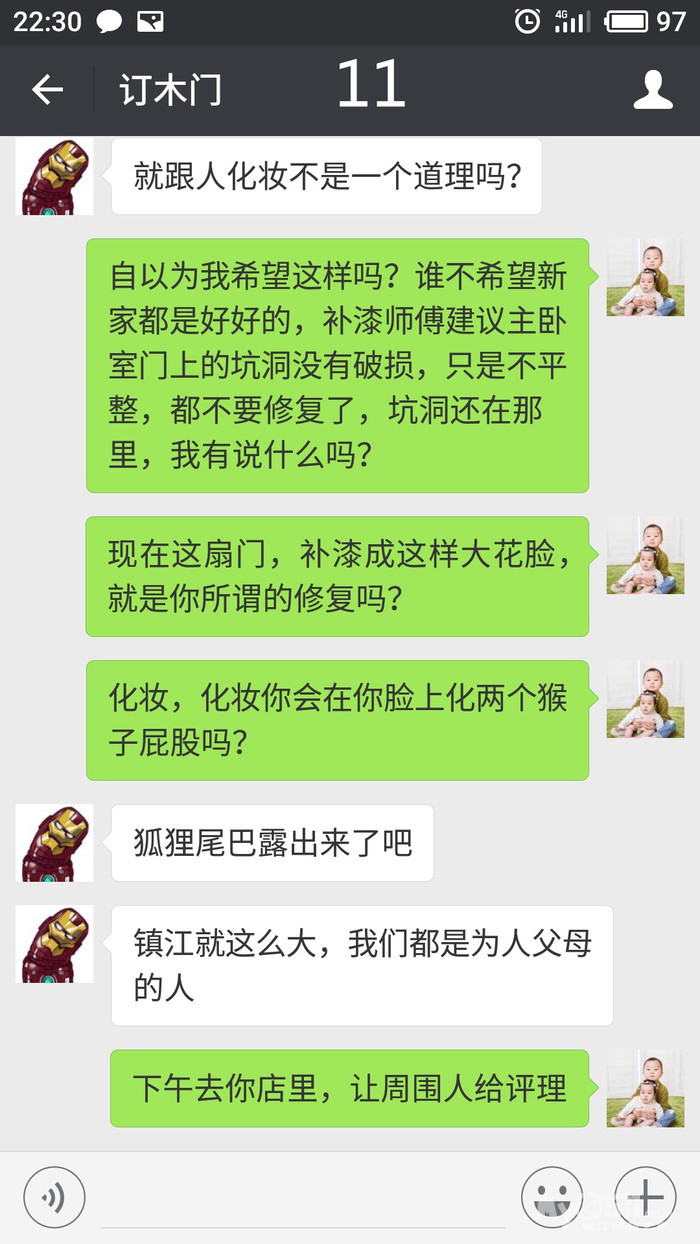Open the plus attachment menu
Screen dimensions: 700x1244
[645, 1196]
